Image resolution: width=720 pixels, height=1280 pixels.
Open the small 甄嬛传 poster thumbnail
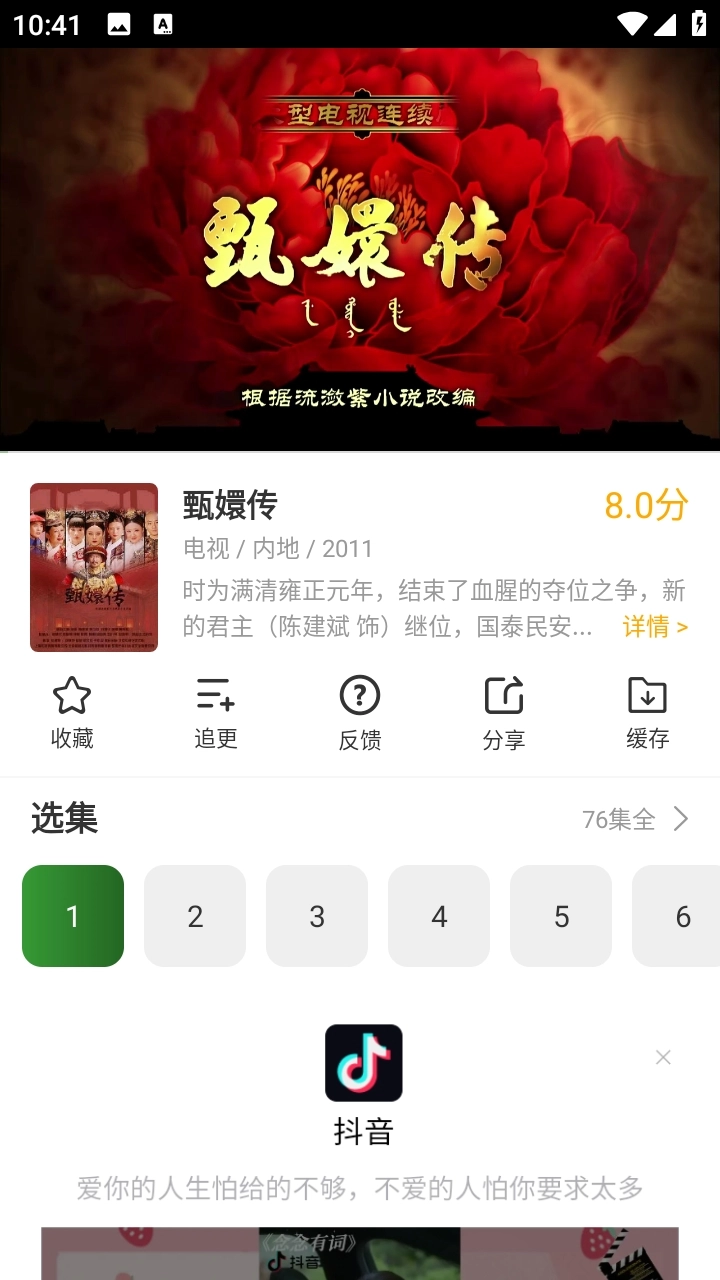pyautogui.click(x=94, y=567)
